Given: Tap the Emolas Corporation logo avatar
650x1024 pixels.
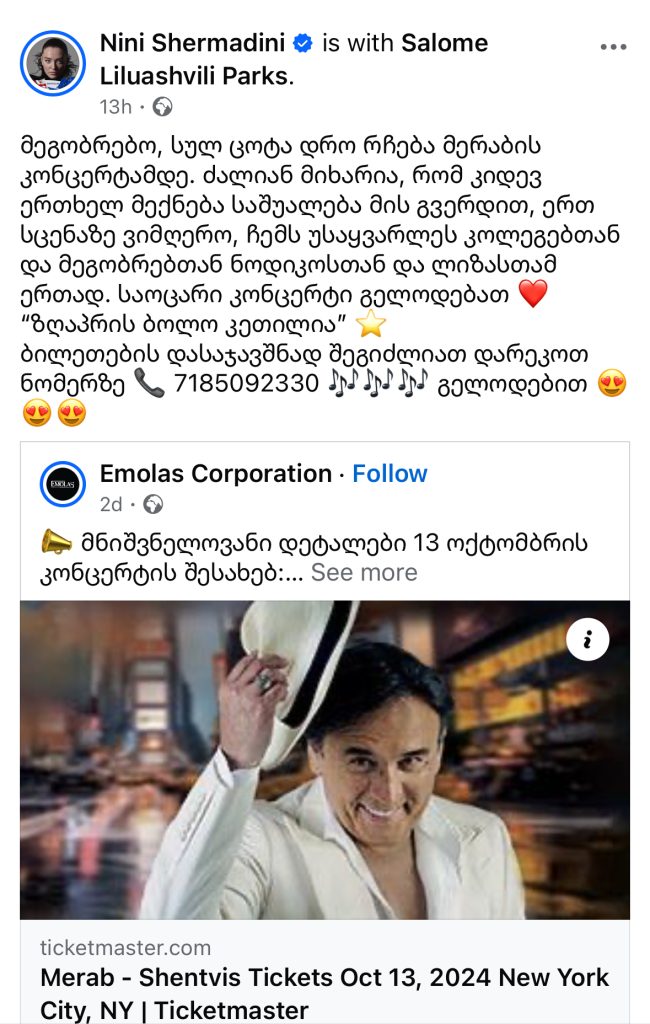Looking at the screenshot, I should point(62,485).
